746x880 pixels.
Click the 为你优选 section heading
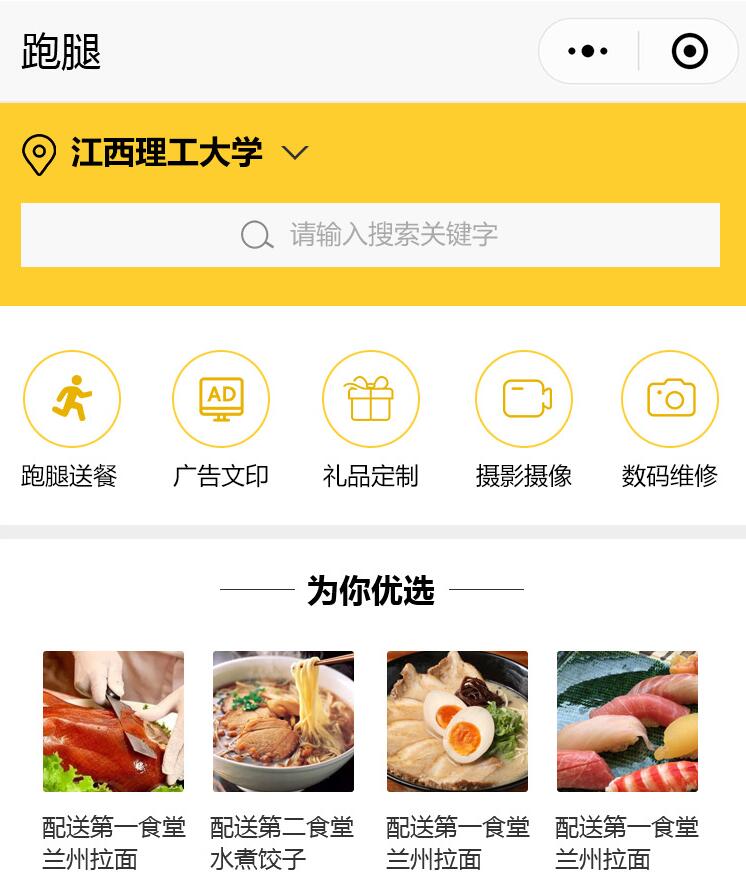(x=373, y=588)
